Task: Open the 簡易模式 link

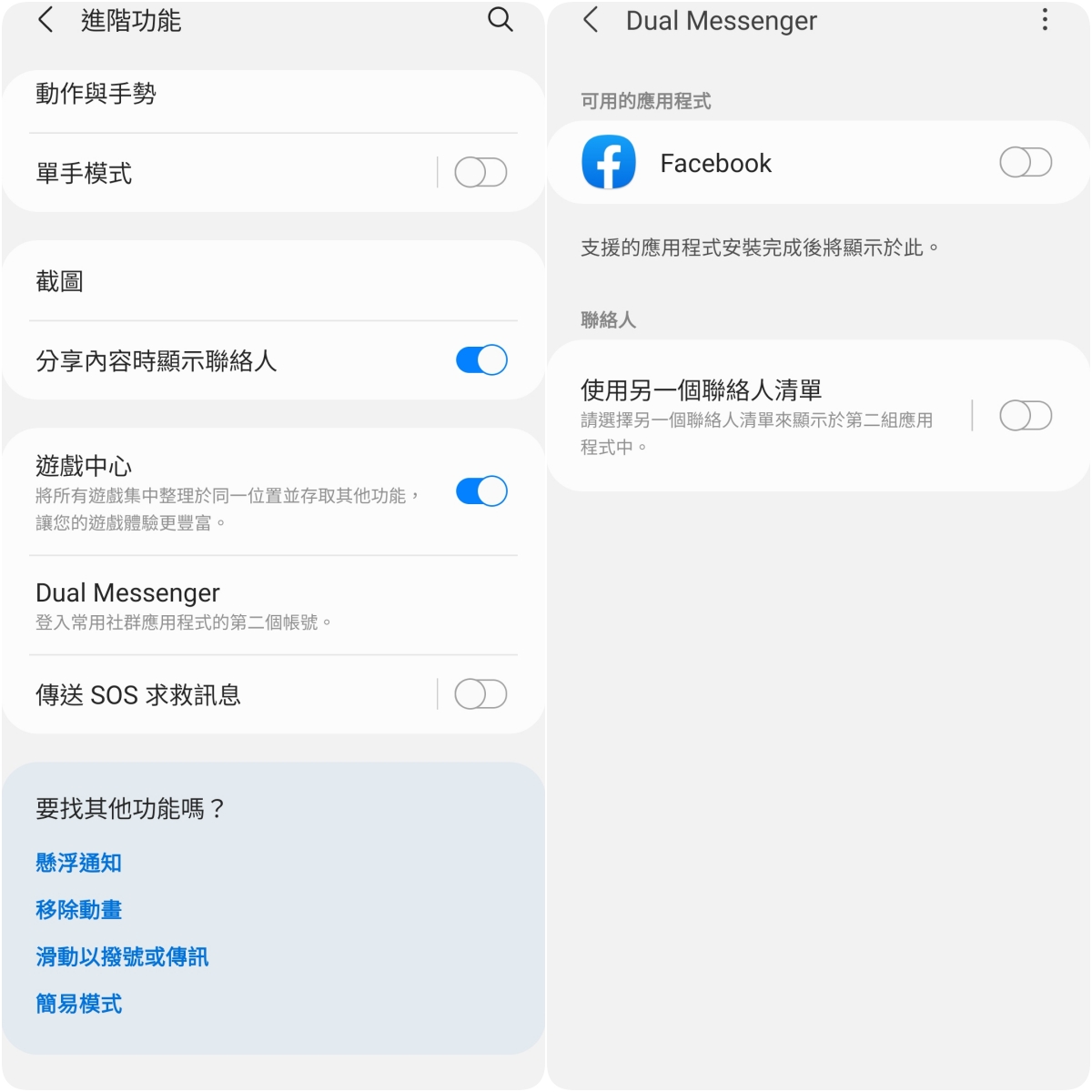Action: [79, 1004]
